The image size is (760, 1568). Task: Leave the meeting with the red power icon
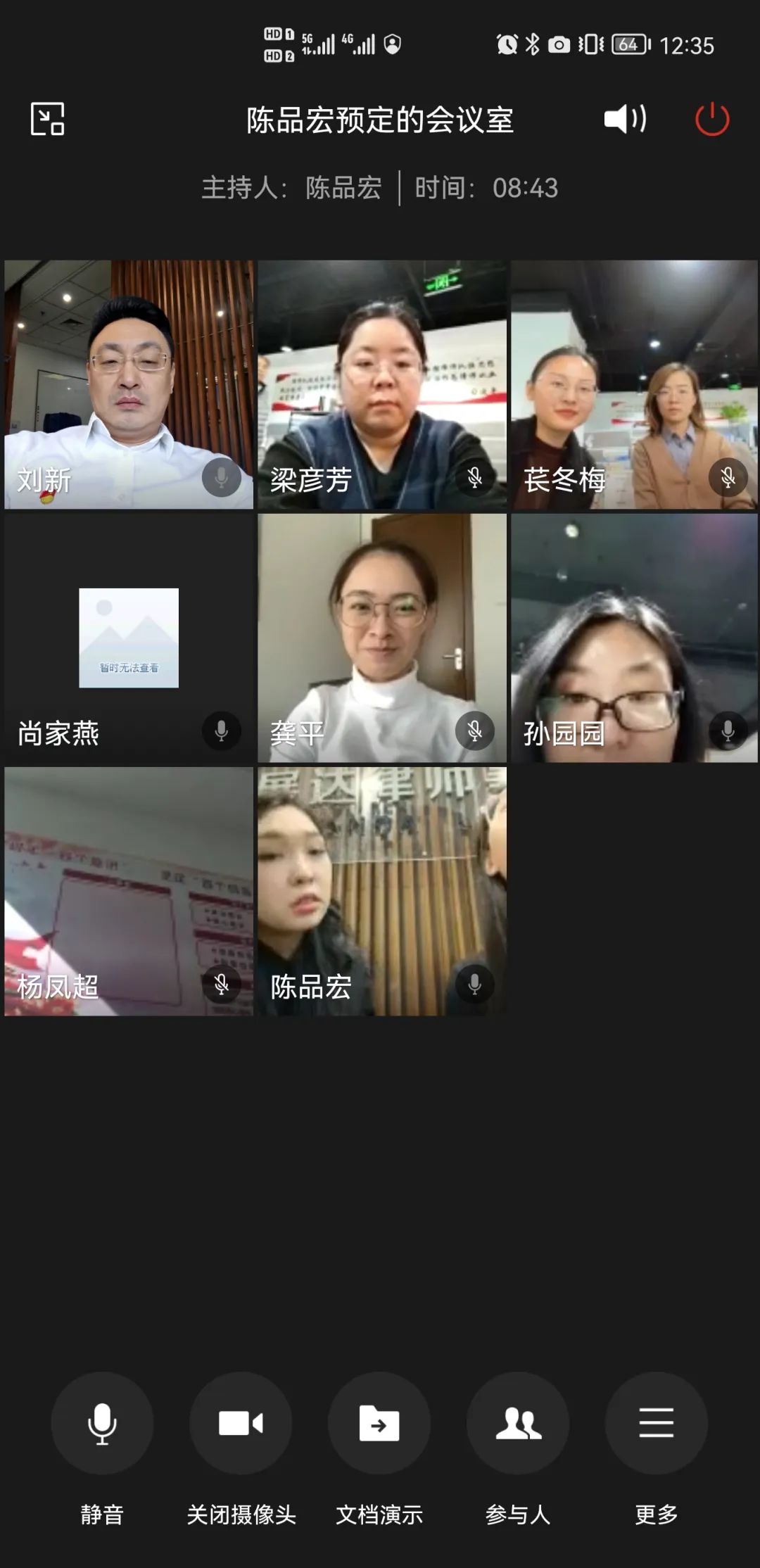[x=711, y=119]
